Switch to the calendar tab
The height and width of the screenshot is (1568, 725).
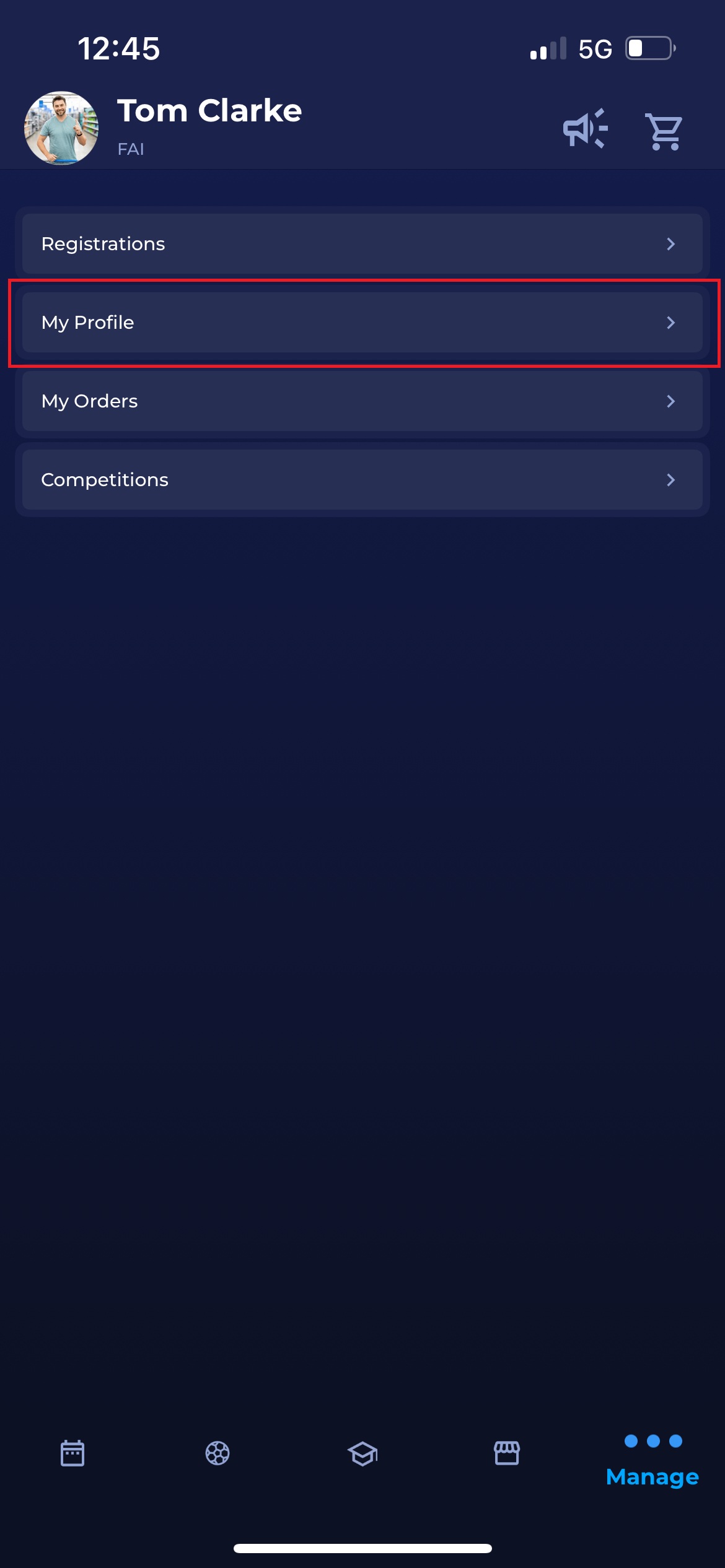pos(72,1453)
